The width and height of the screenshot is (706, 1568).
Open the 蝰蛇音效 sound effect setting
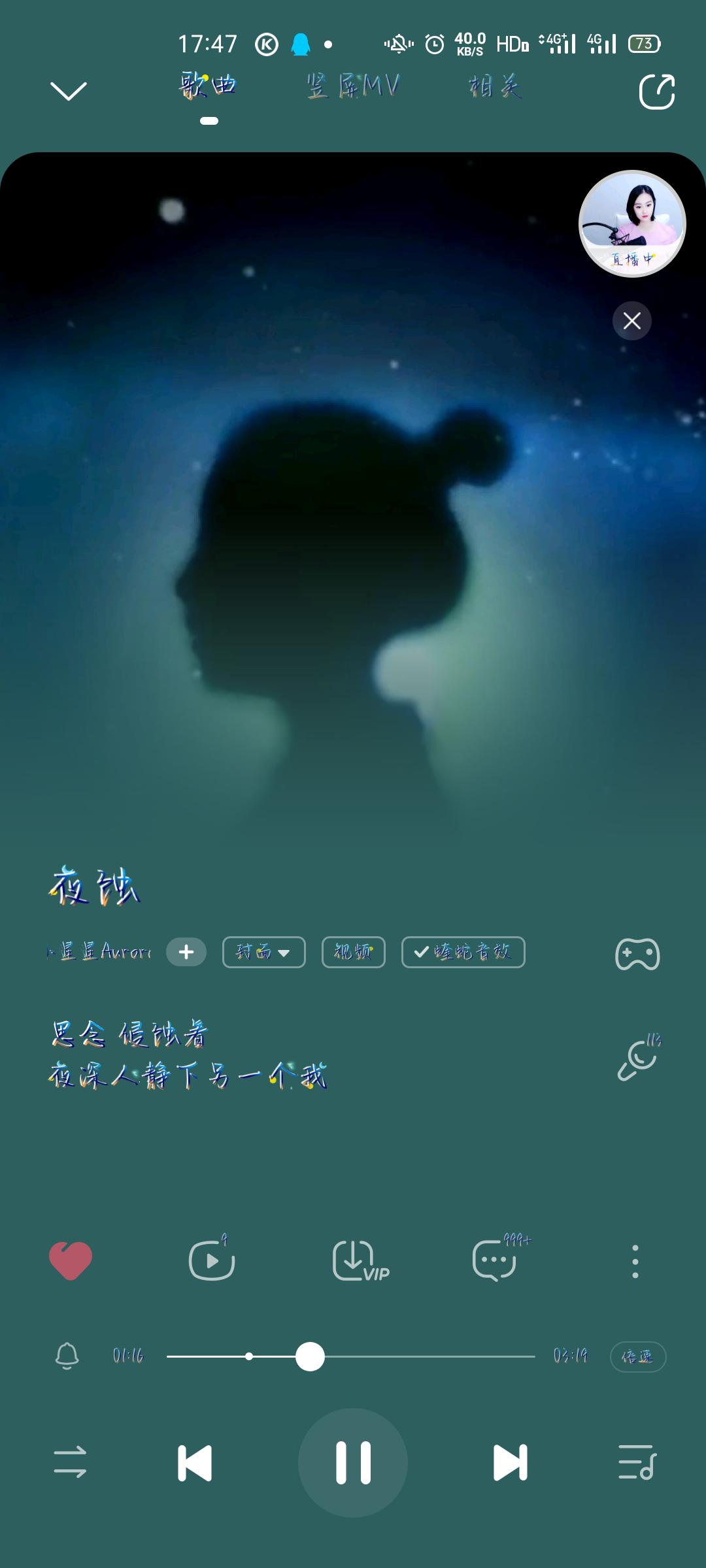(x=463, y=952)
